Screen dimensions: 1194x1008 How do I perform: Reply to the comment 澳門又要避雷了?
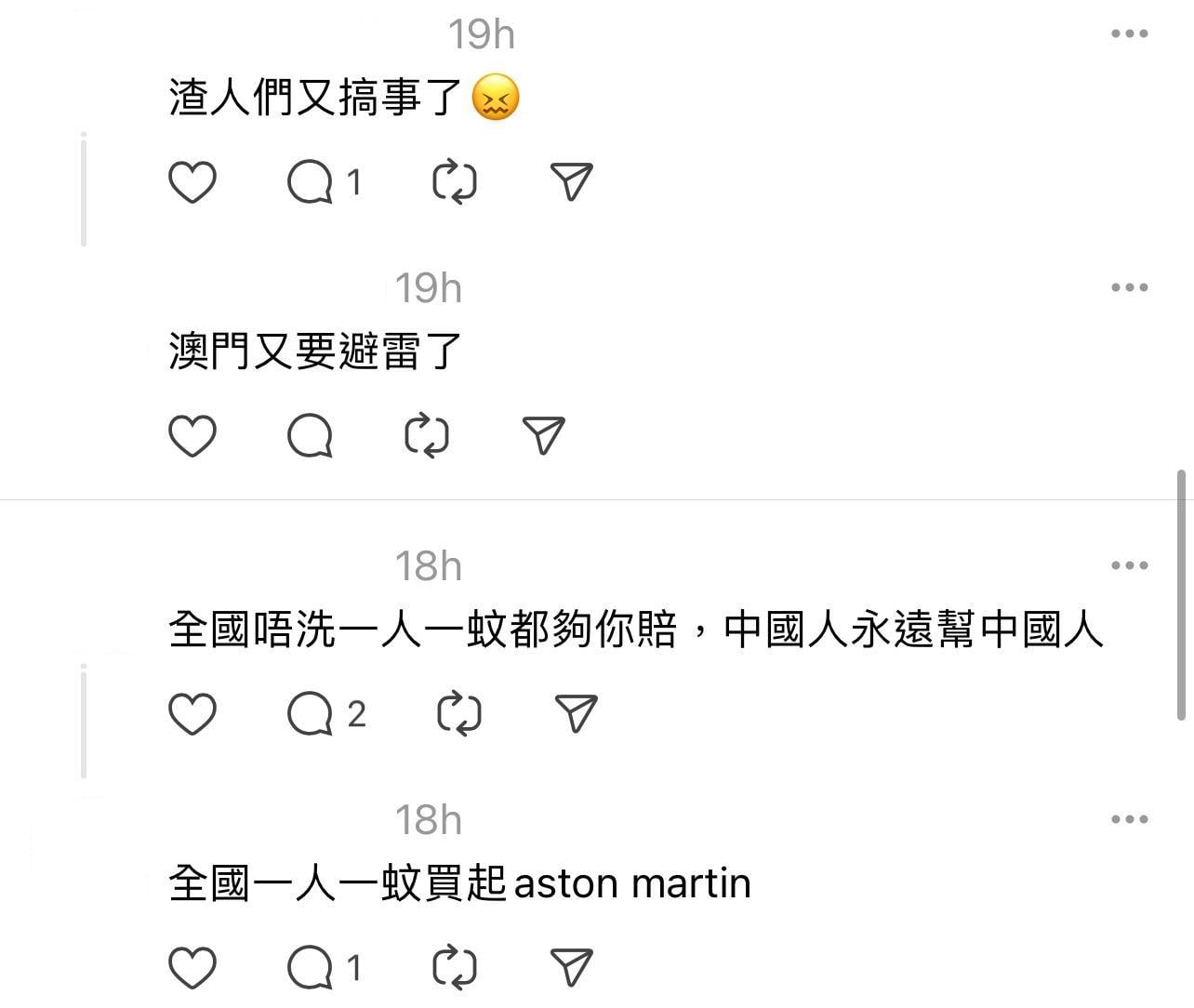point(311,435)
